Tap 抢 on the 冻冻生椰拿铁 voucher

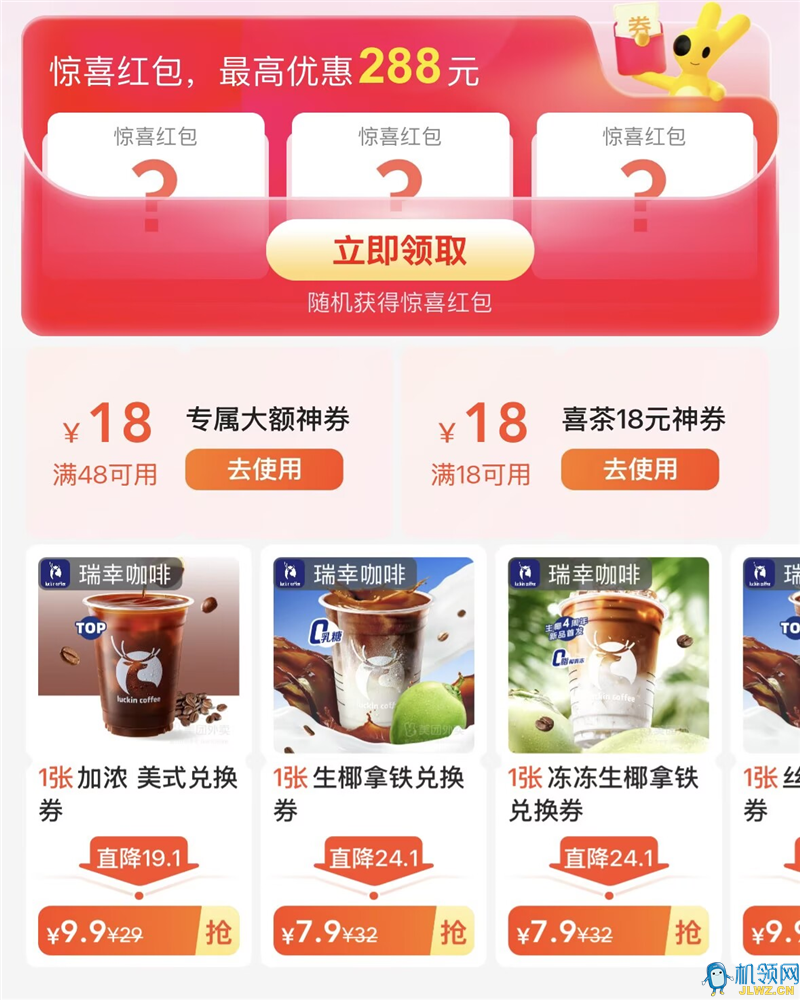point(688,933)
